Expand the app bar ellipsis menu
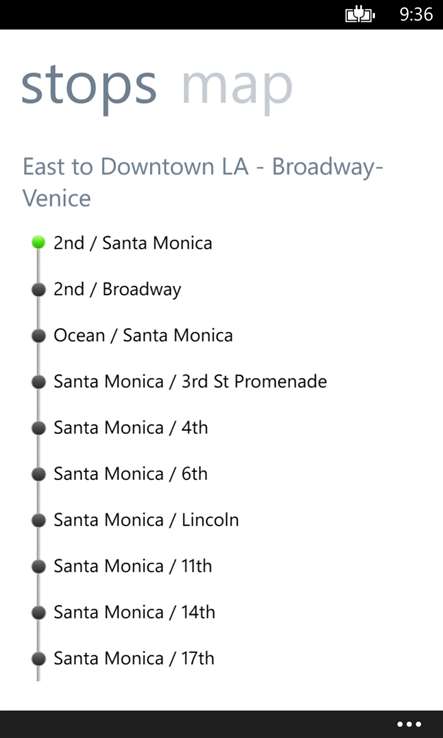The image size is (443, 738). coord(409,724)
